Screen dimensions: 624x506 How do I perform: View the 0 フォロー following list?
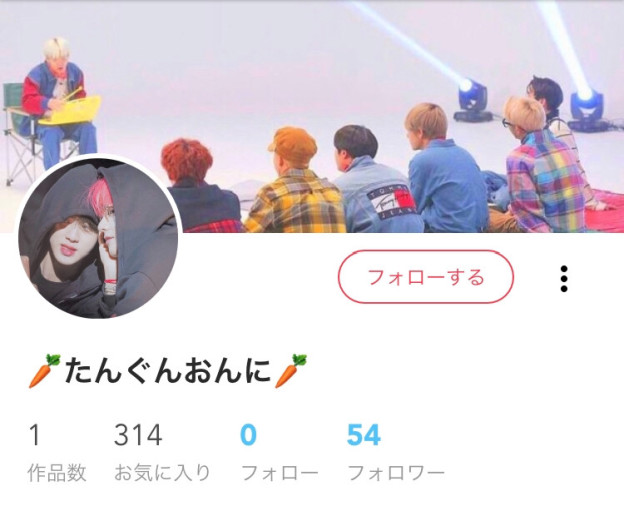(x=279, y=452)
